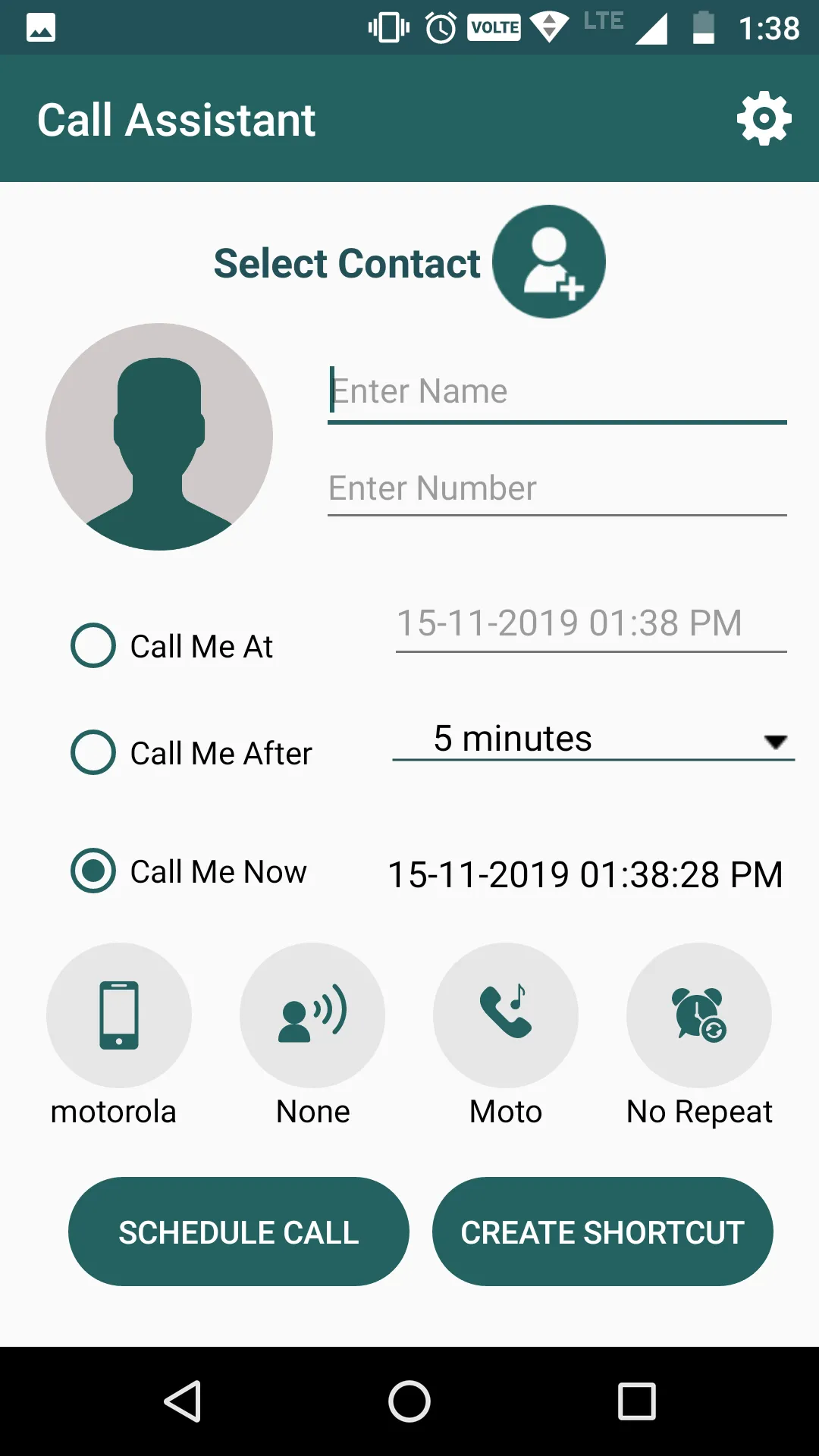This screenshot has height=1456, width=819.
Task: Tap the Moto ringtone phone icon
Action: 506,1015
